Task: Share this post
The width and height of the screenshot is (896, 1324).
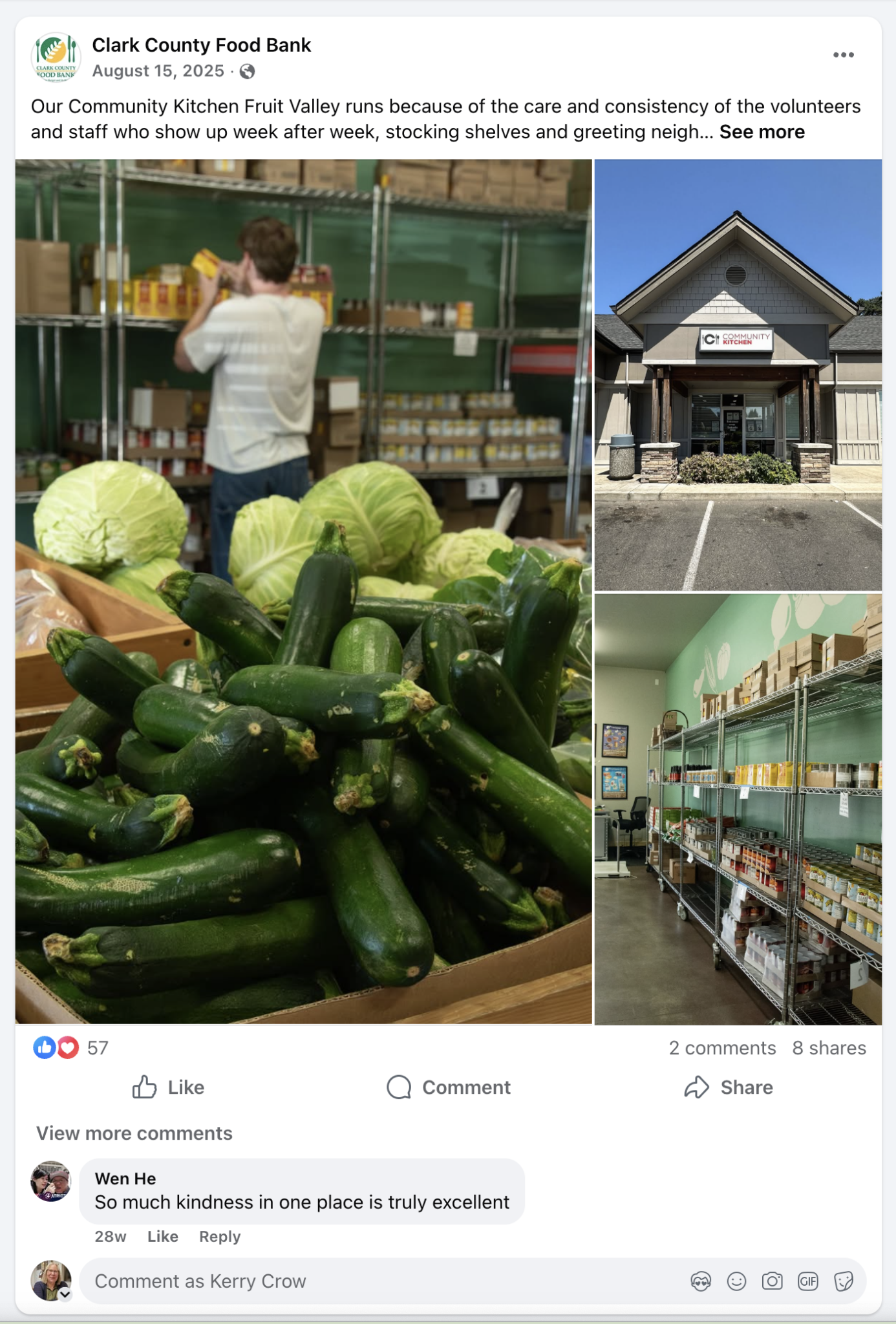Action: (x=729, y=1087)
